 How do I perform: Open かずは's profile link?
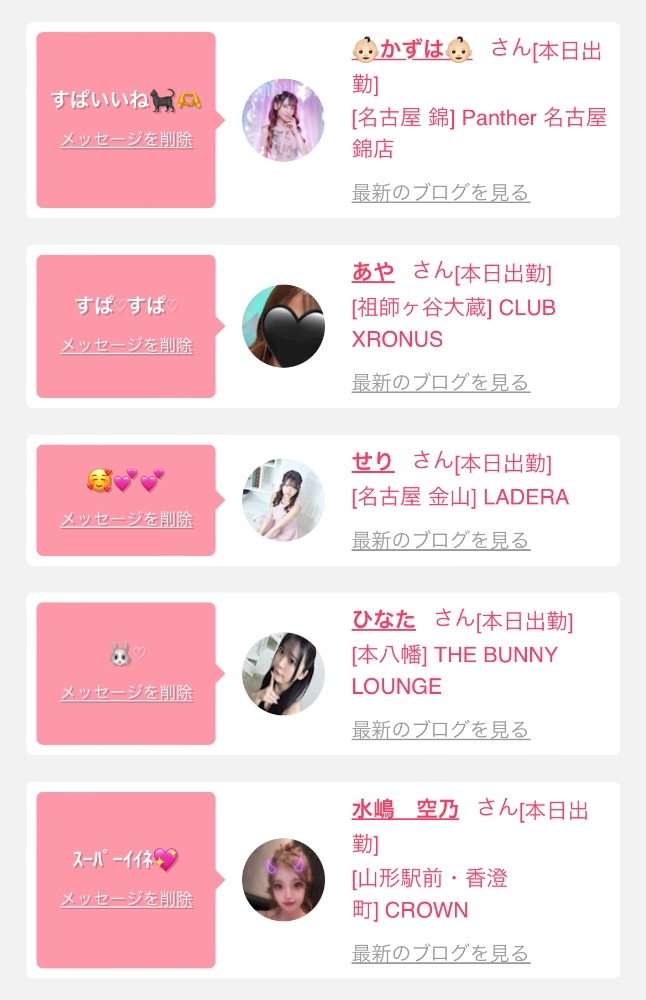coord(412,49)
